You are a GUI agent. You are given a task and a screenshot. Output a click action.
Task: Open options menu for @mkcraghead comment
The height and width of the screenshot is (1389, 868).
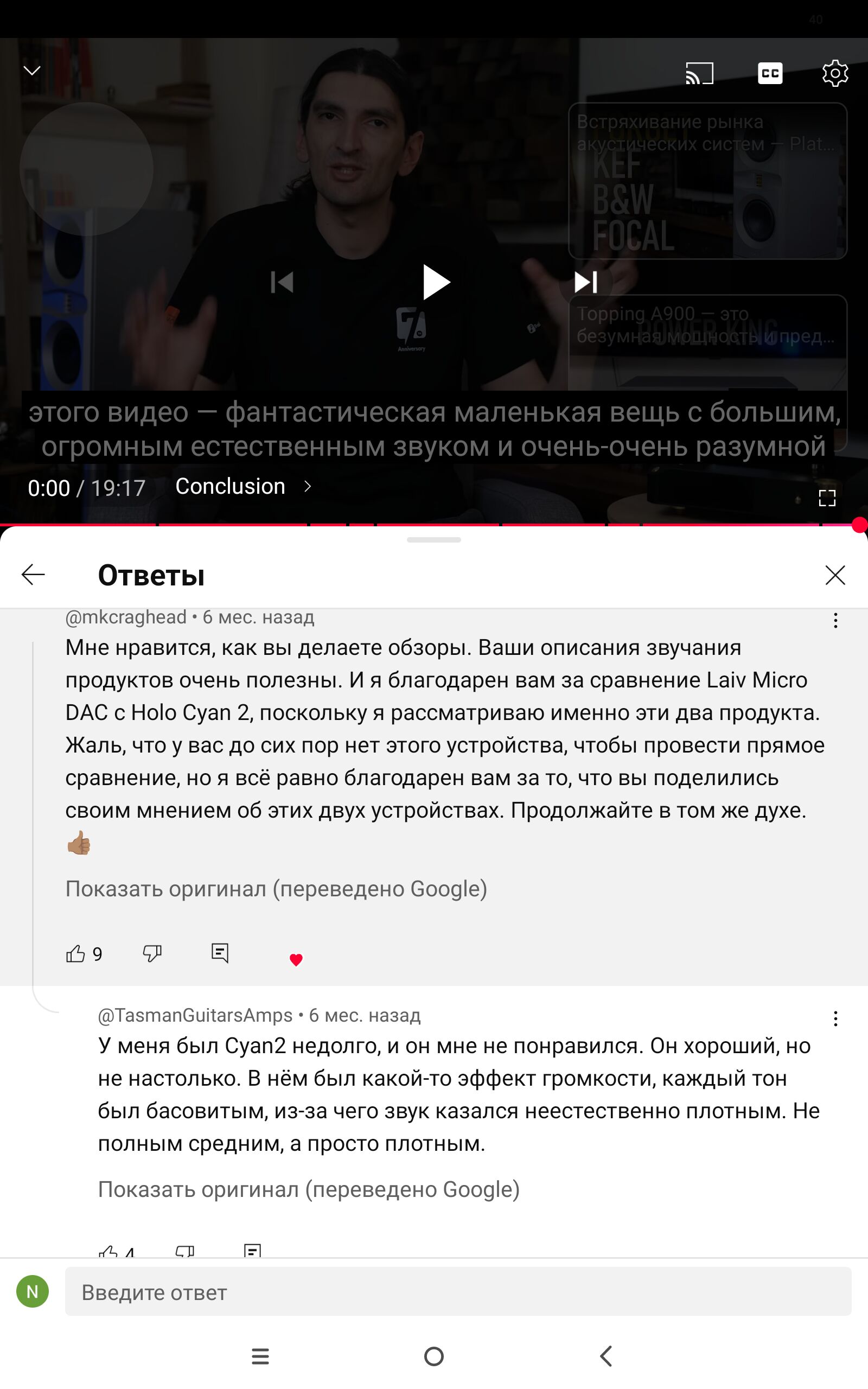(835, 621)
